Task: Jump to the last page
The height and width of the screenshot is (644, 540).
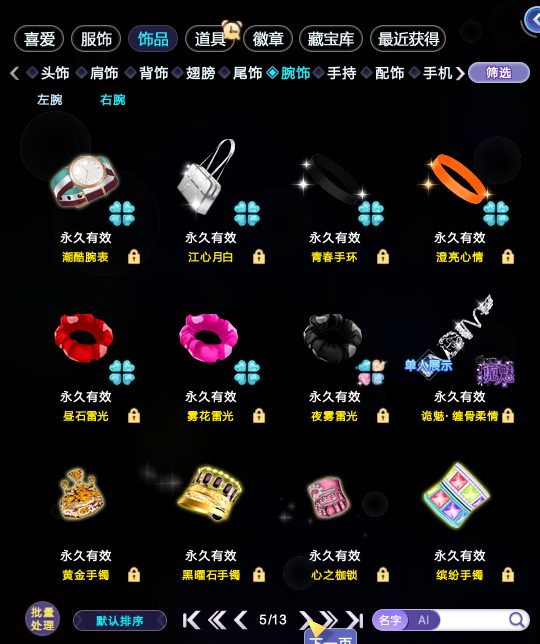Action: point(355,620)
